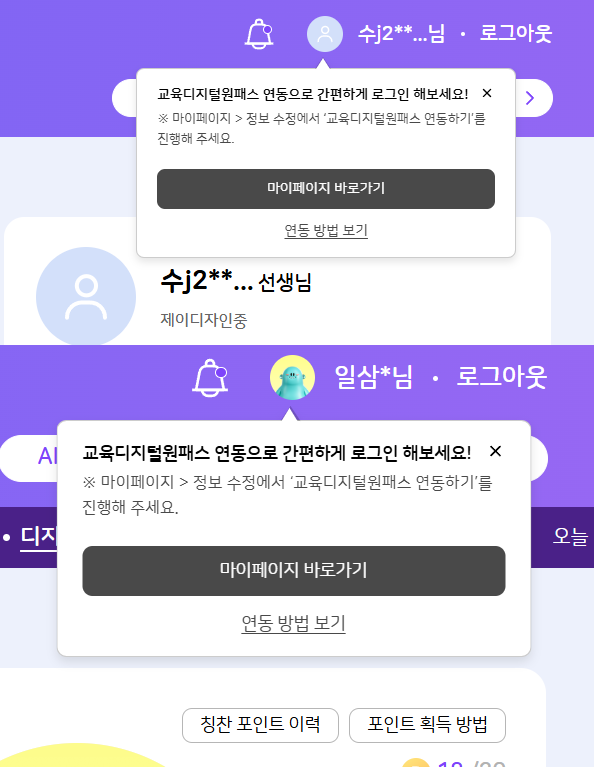This screenshot has width=594, height=770.
Task: Tap the teal character avatar of 일삼*님
Action: point(293,378)
